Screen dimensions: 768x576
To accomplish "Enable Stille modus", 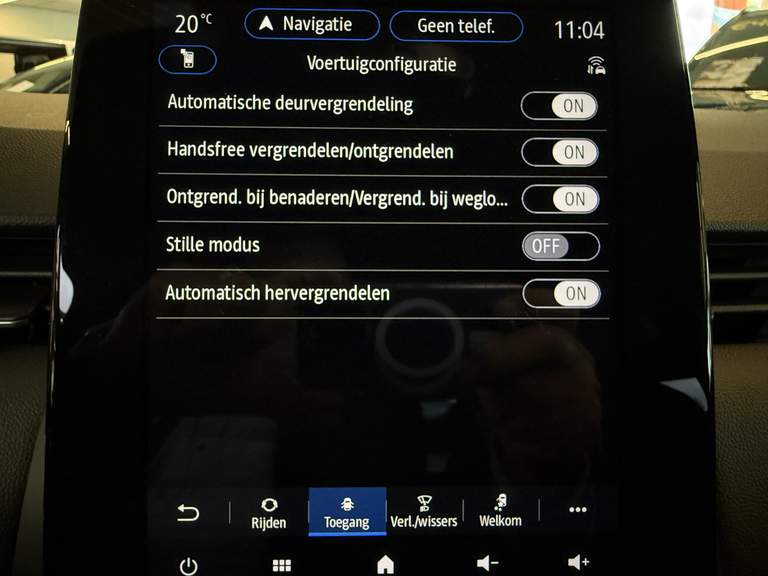I will click(560, 246).
